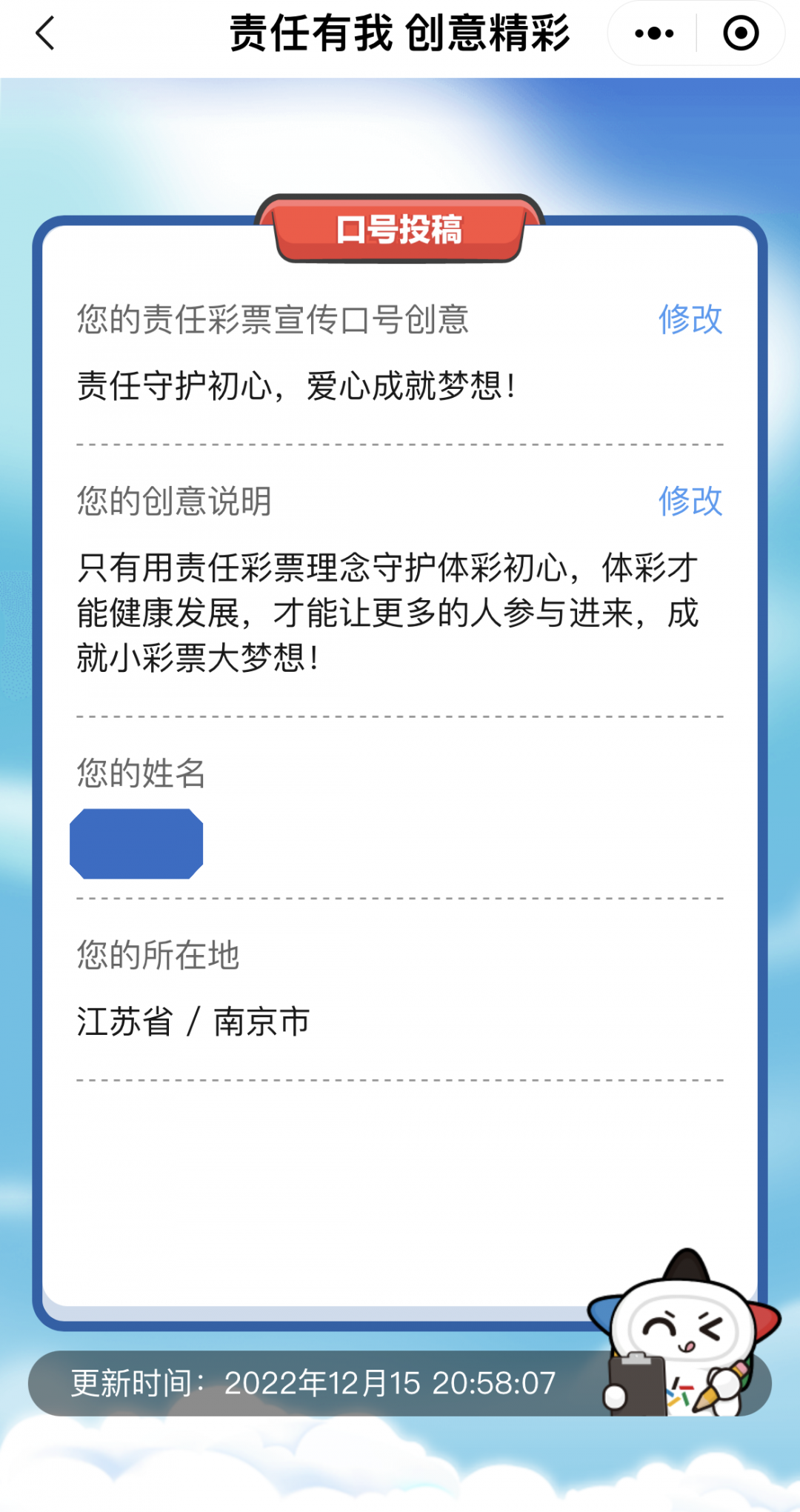Tap 修改 next to 宣传口号创意

(690, 319)
